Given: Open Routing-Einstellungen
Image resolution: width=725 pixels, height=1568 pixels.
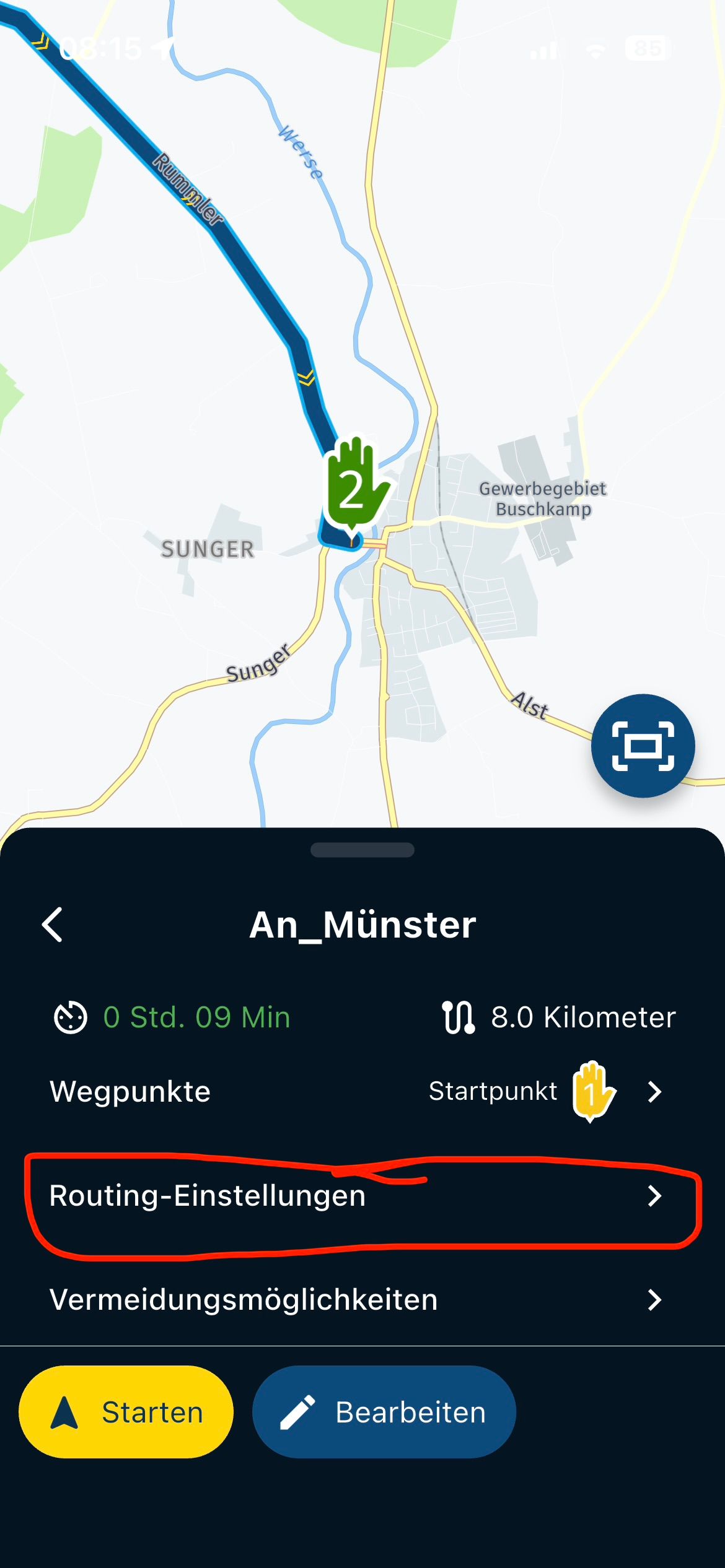Looking at the screenshot, I should [x=362, y=1196].
